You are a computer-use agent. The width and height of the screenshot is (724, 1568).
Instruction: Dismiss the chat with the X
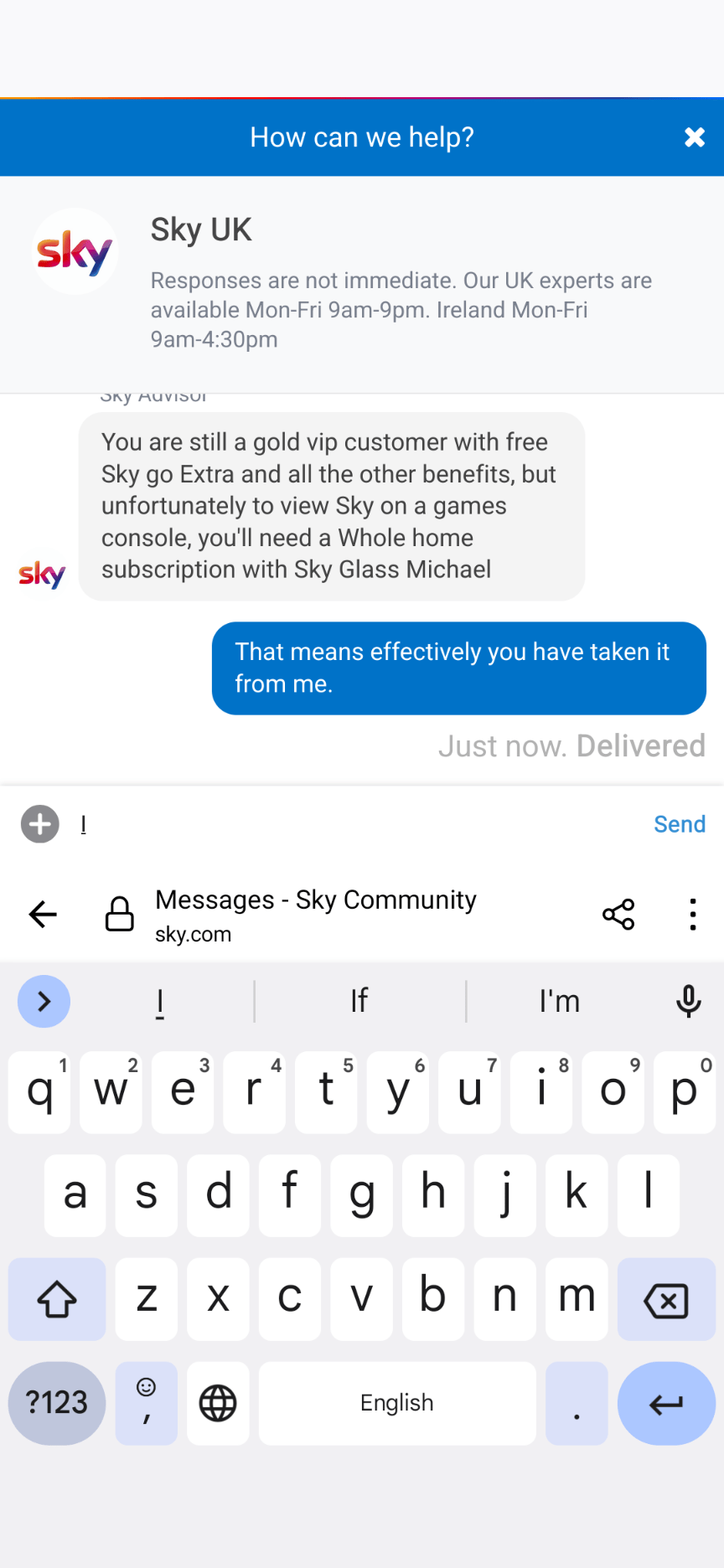tap(694, 137)
